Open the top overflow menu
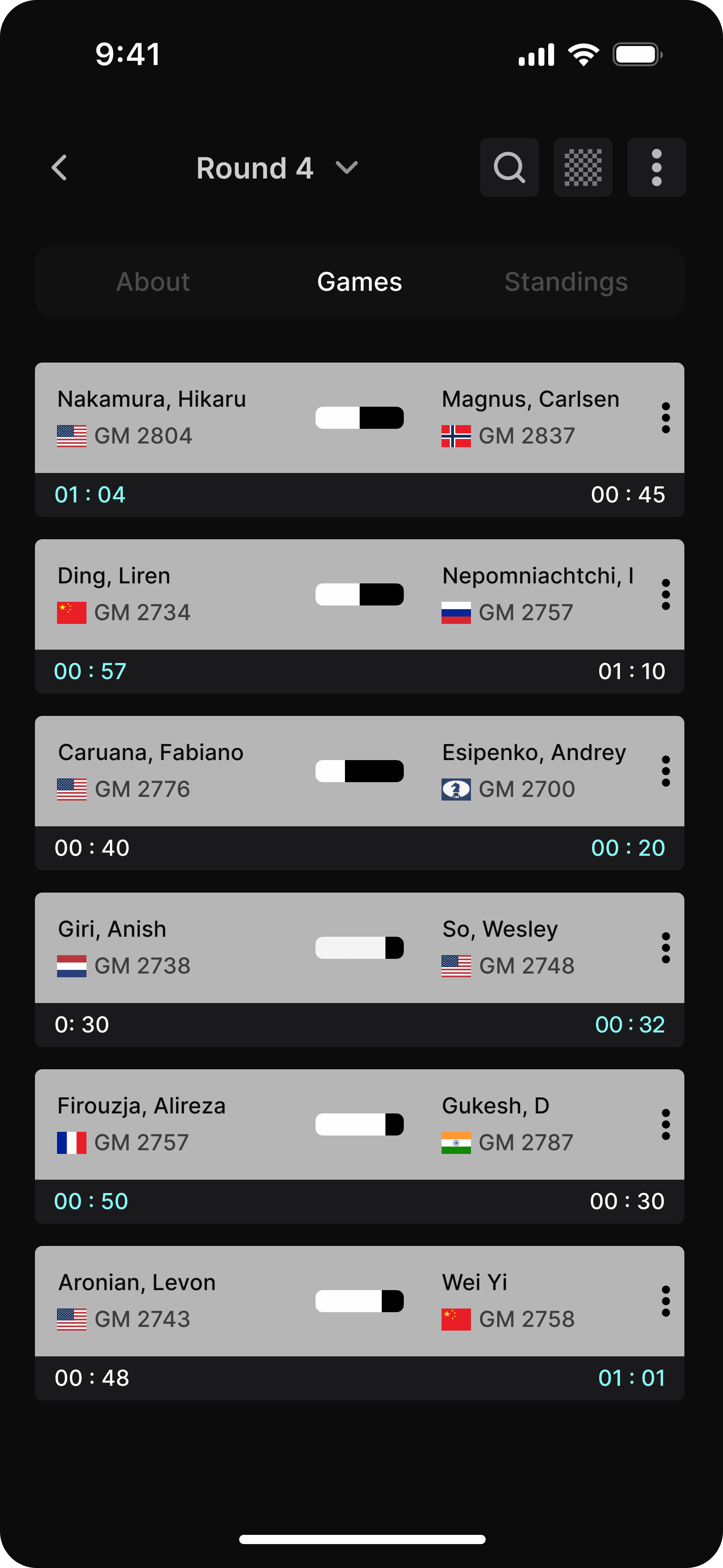Image resolution: width=723 pixels, height=1568 pixels. (x=656, y=167)
